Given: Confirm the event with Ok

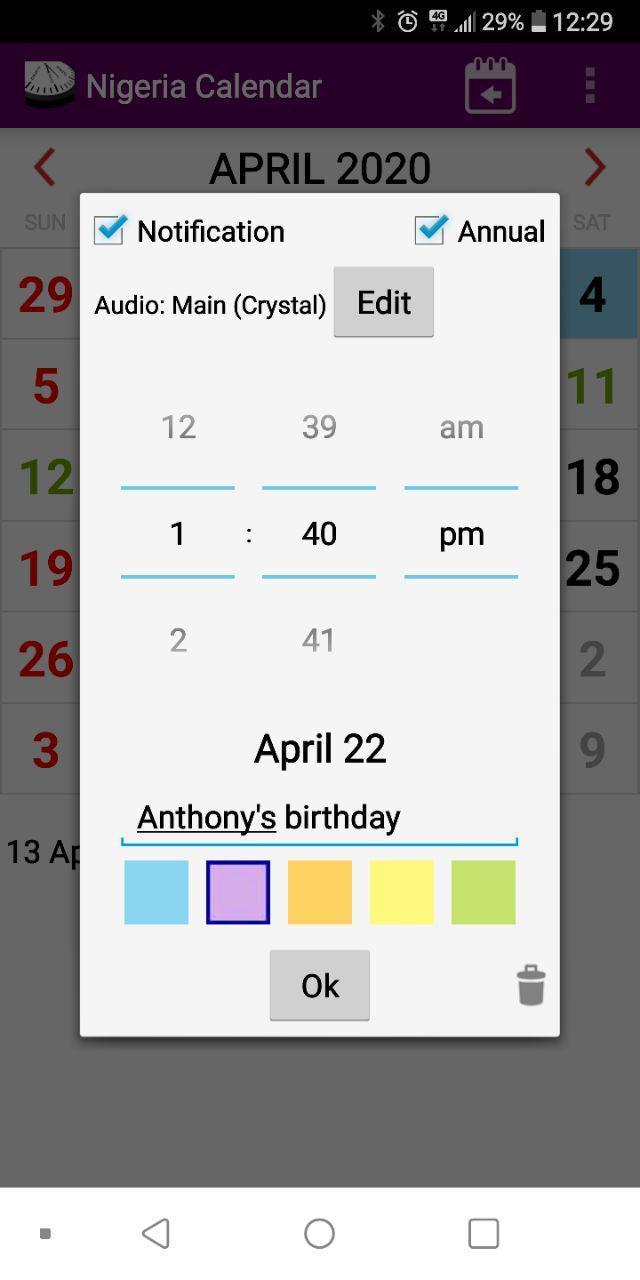Looking at the screenshot, I should [x=319, y=986].
